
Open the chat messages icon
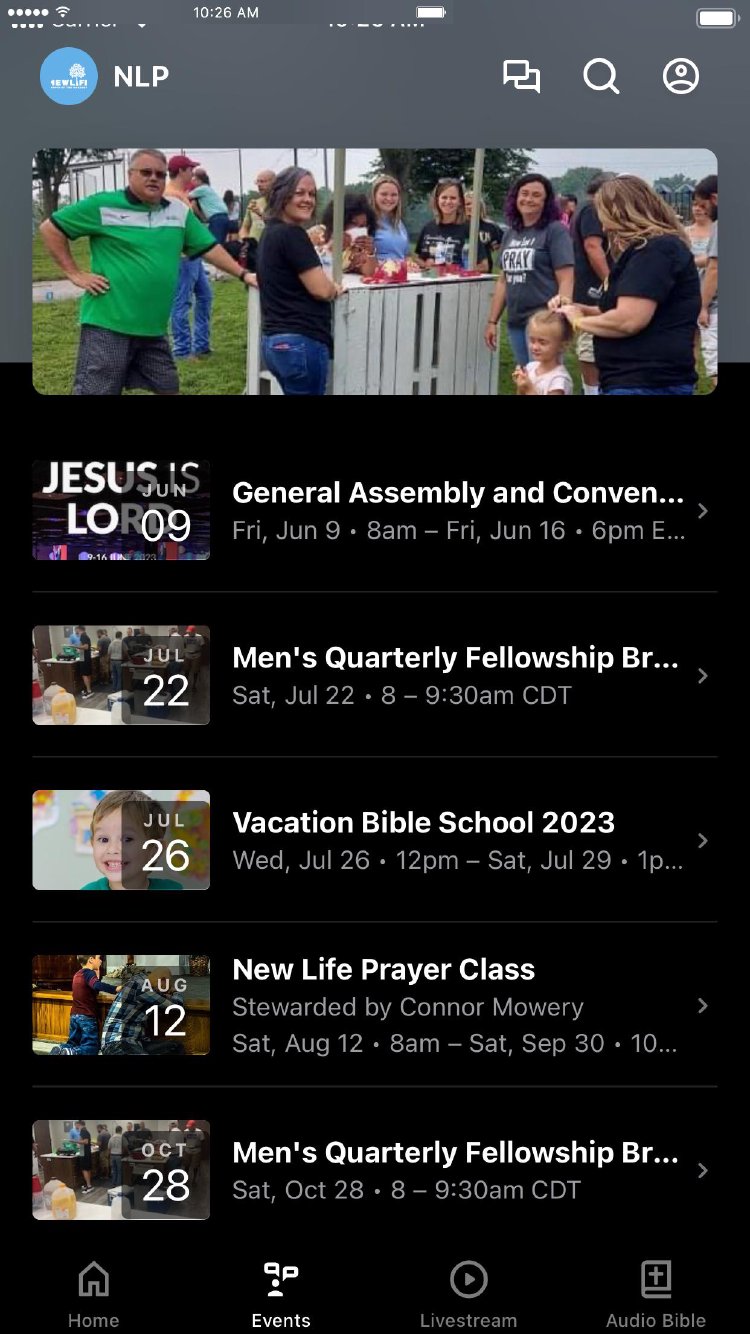point(521,77)
